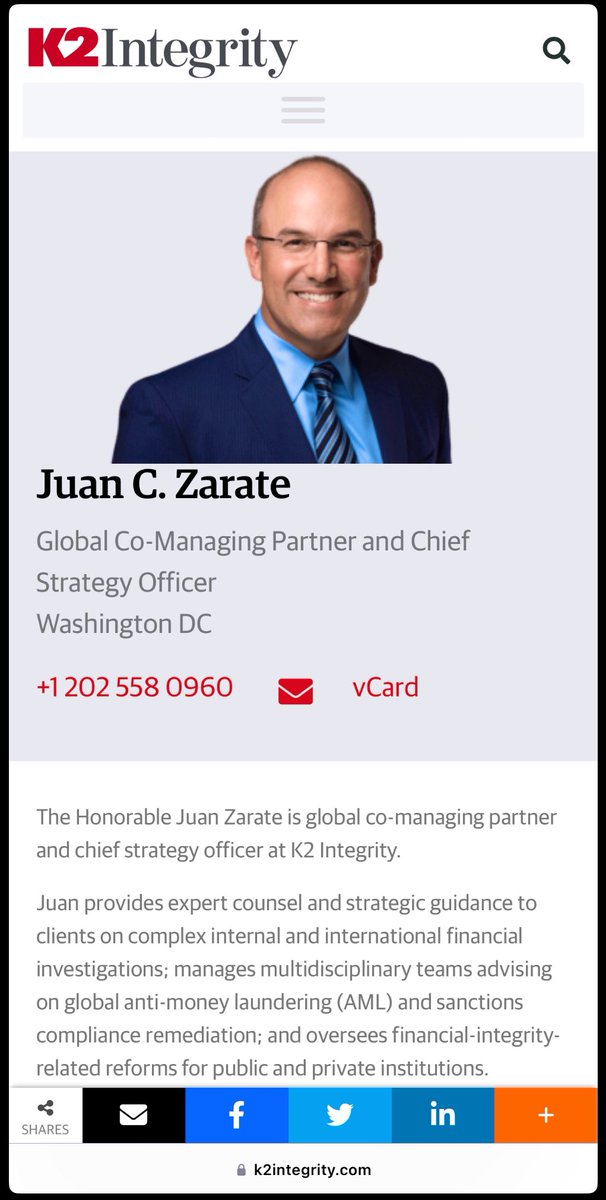Open the search magnifier icon
The image size is (606, 1200).
pos(556,50)
